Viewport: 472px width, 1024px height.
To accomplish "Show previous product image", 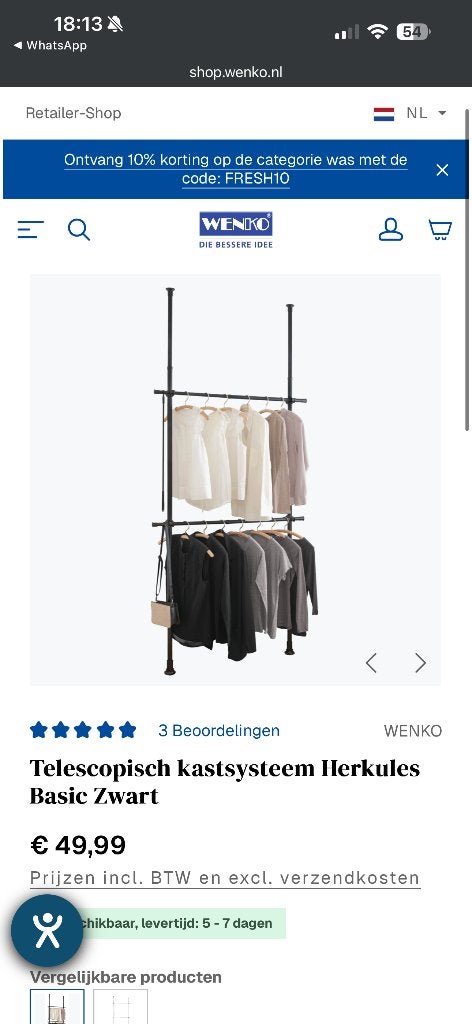I will 371,663.
